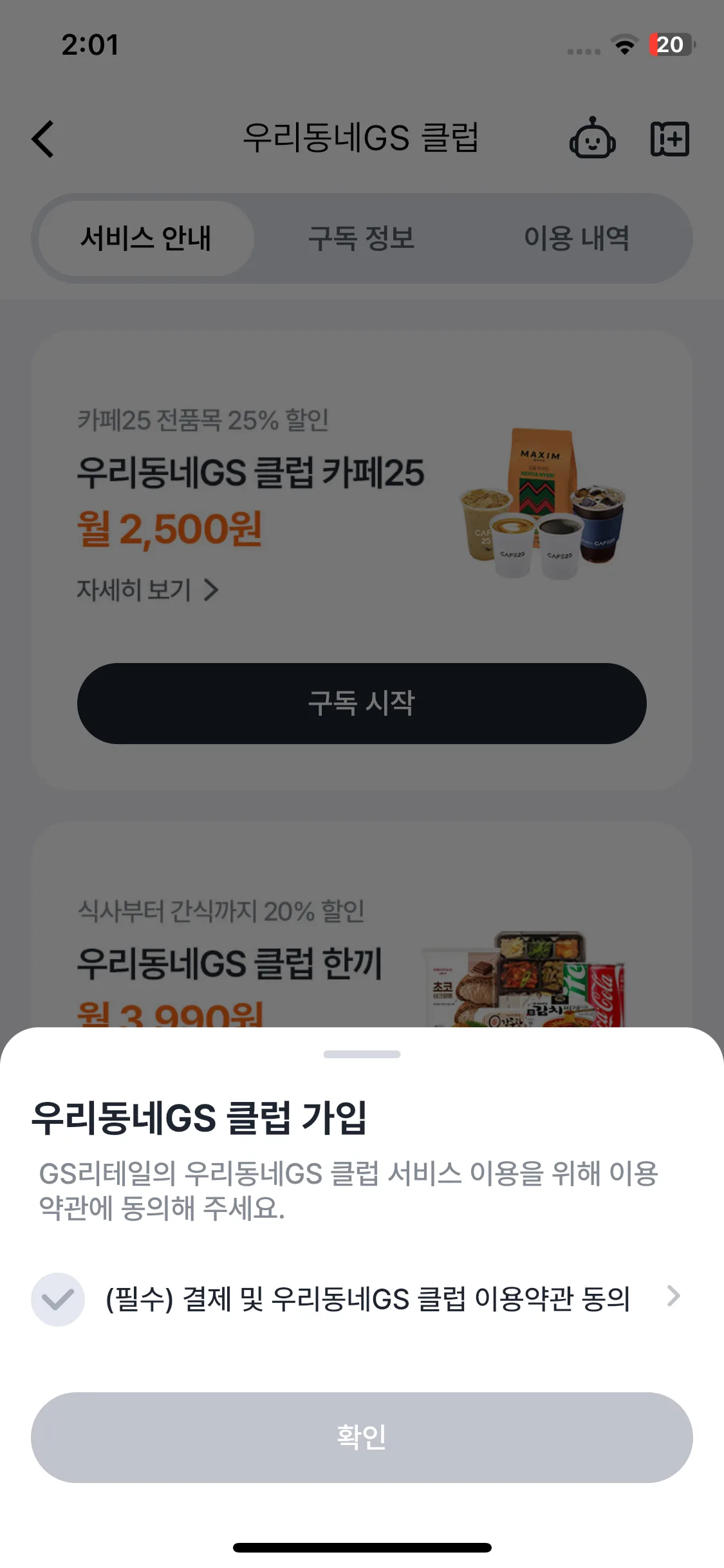Open the chatbot robot icon

(592, 138)
